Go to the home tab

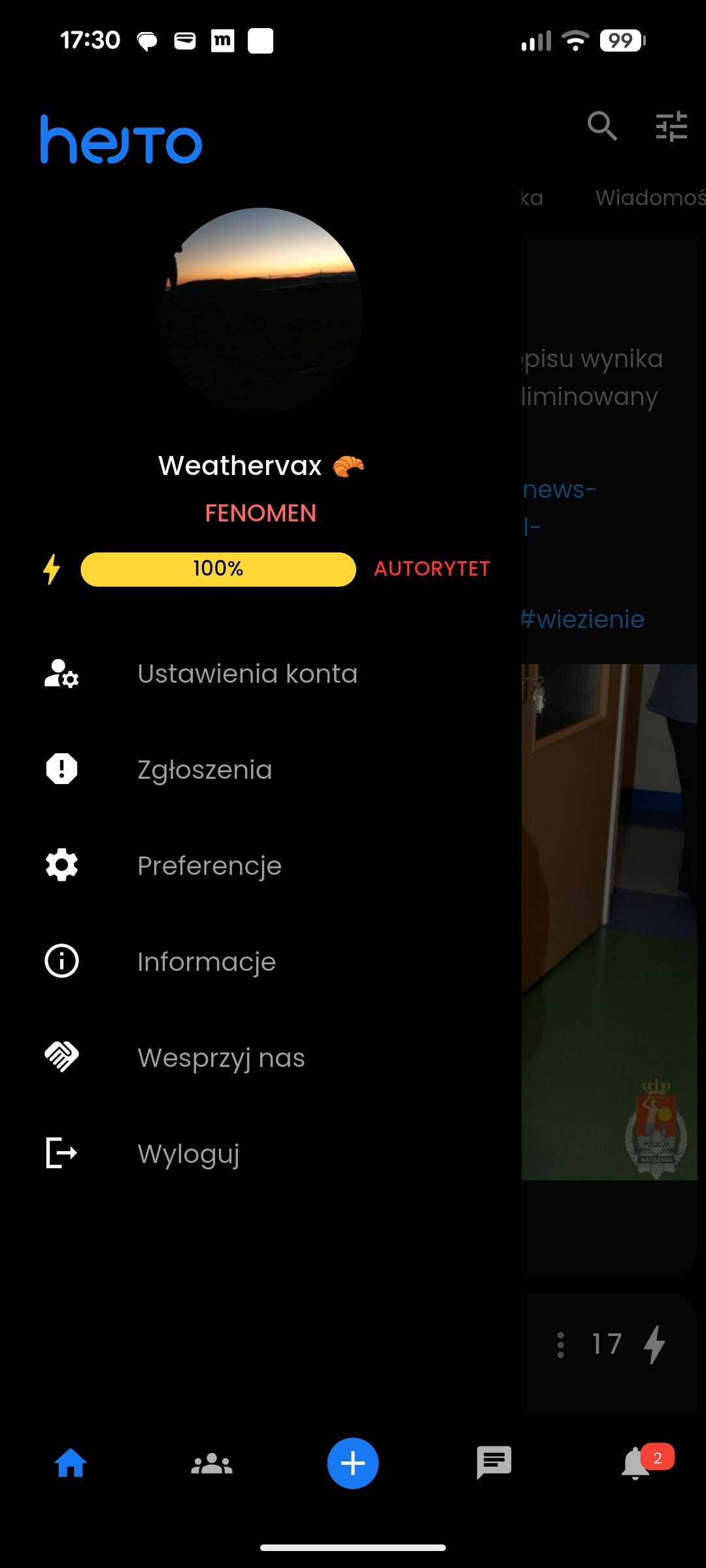coord(71,1463)
